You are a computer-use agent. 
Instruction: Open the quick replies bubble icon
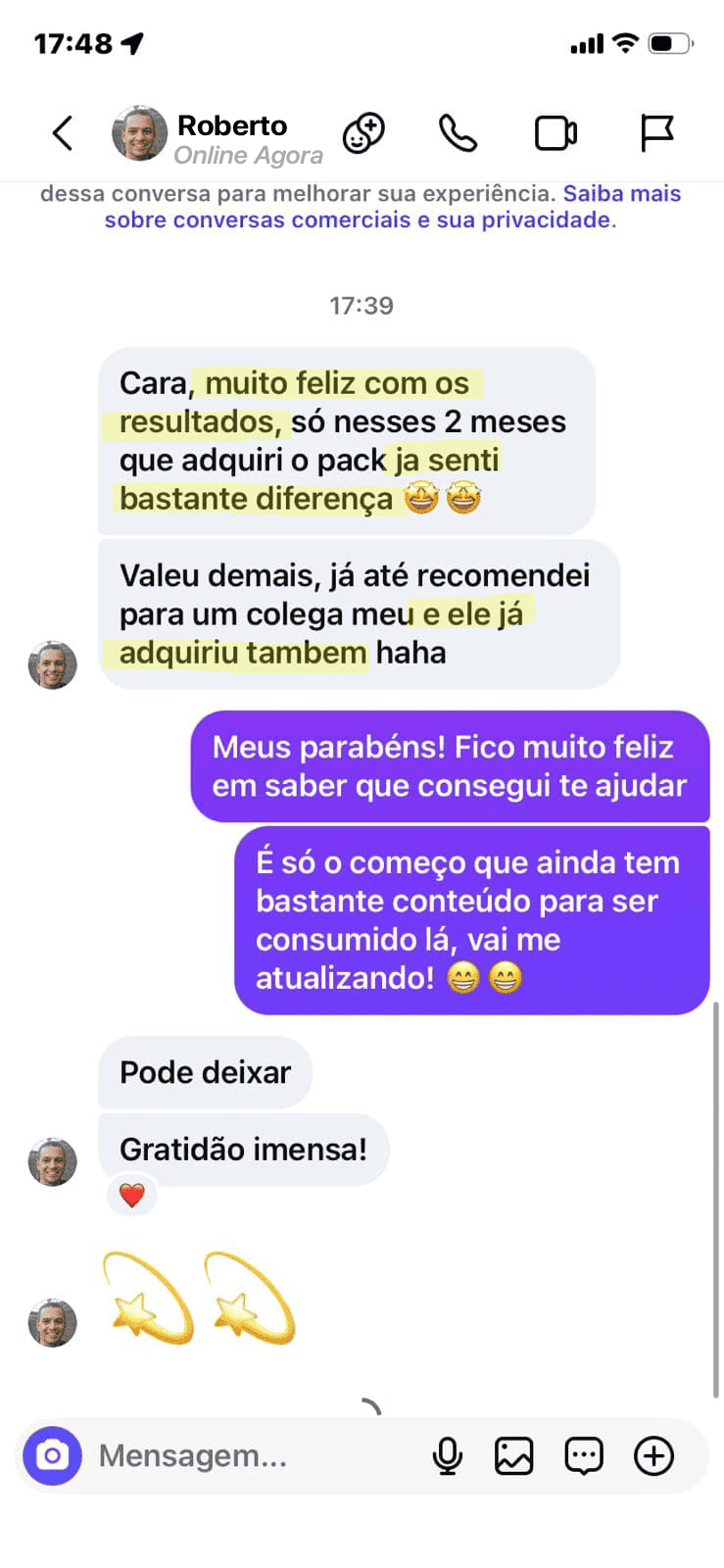584,1455
